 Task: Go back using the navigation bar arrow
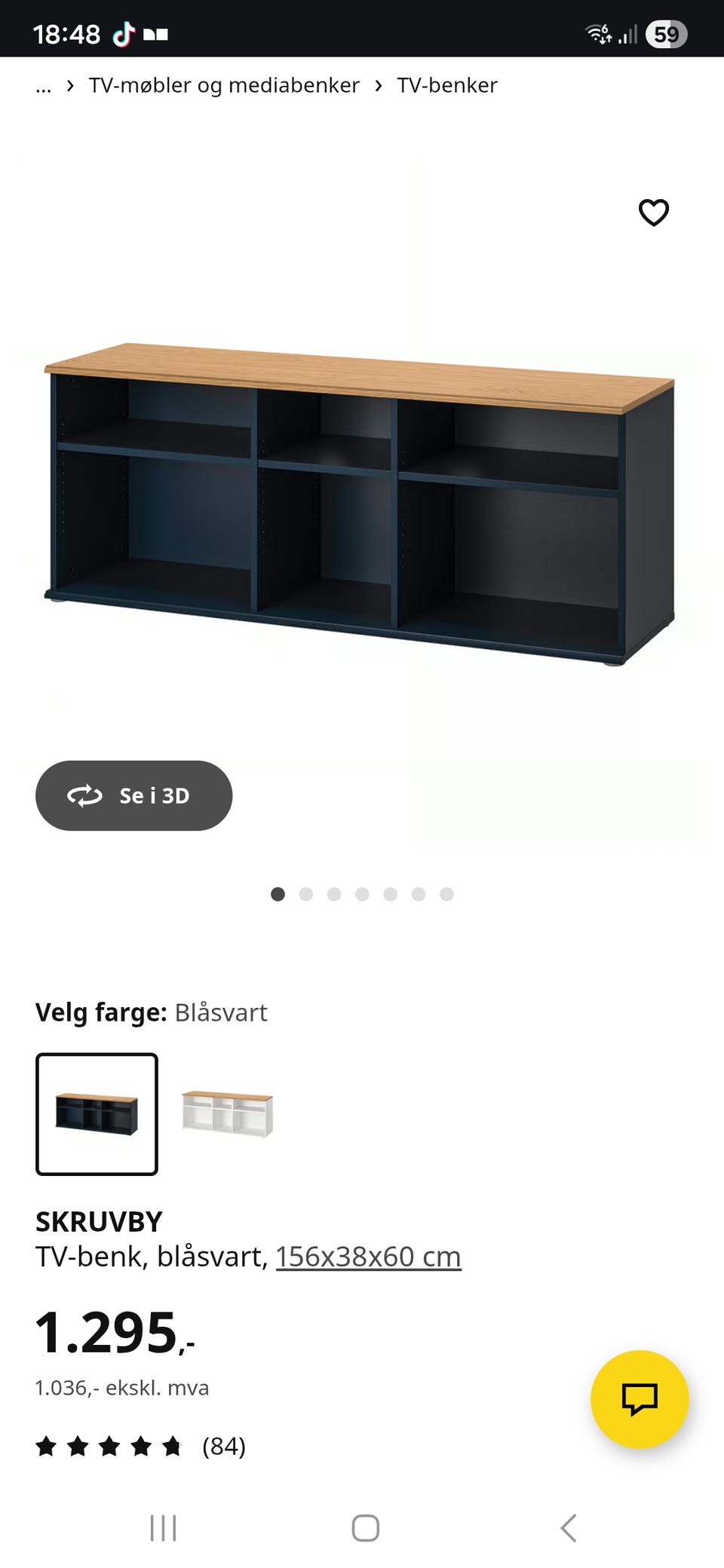(x=567, y=1528)
